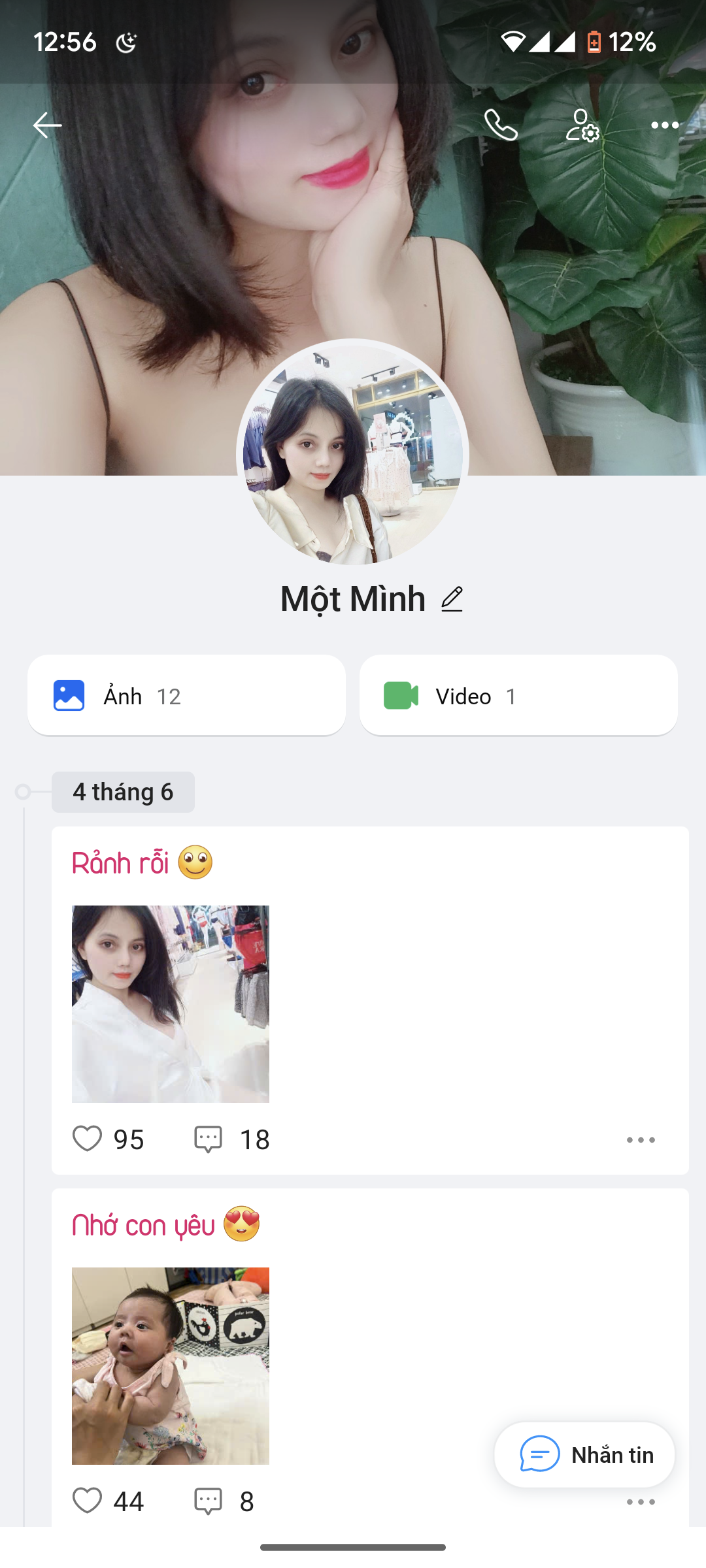Like the Nhớ con yêu post
Screen dimensions: 706x1568
click(88, 1501)
